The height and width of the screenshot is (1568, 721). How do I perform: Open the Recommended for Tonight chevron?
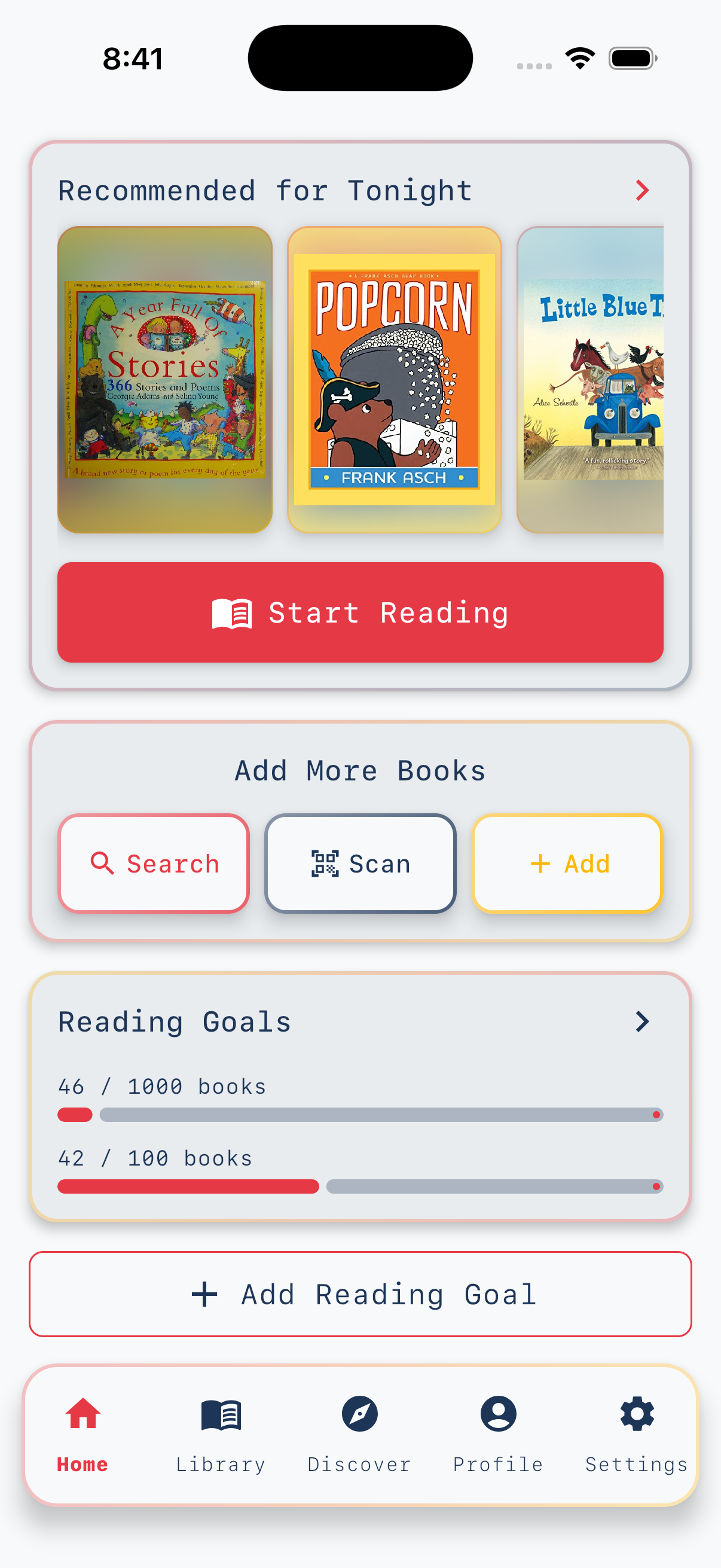[x=642, y=191]
